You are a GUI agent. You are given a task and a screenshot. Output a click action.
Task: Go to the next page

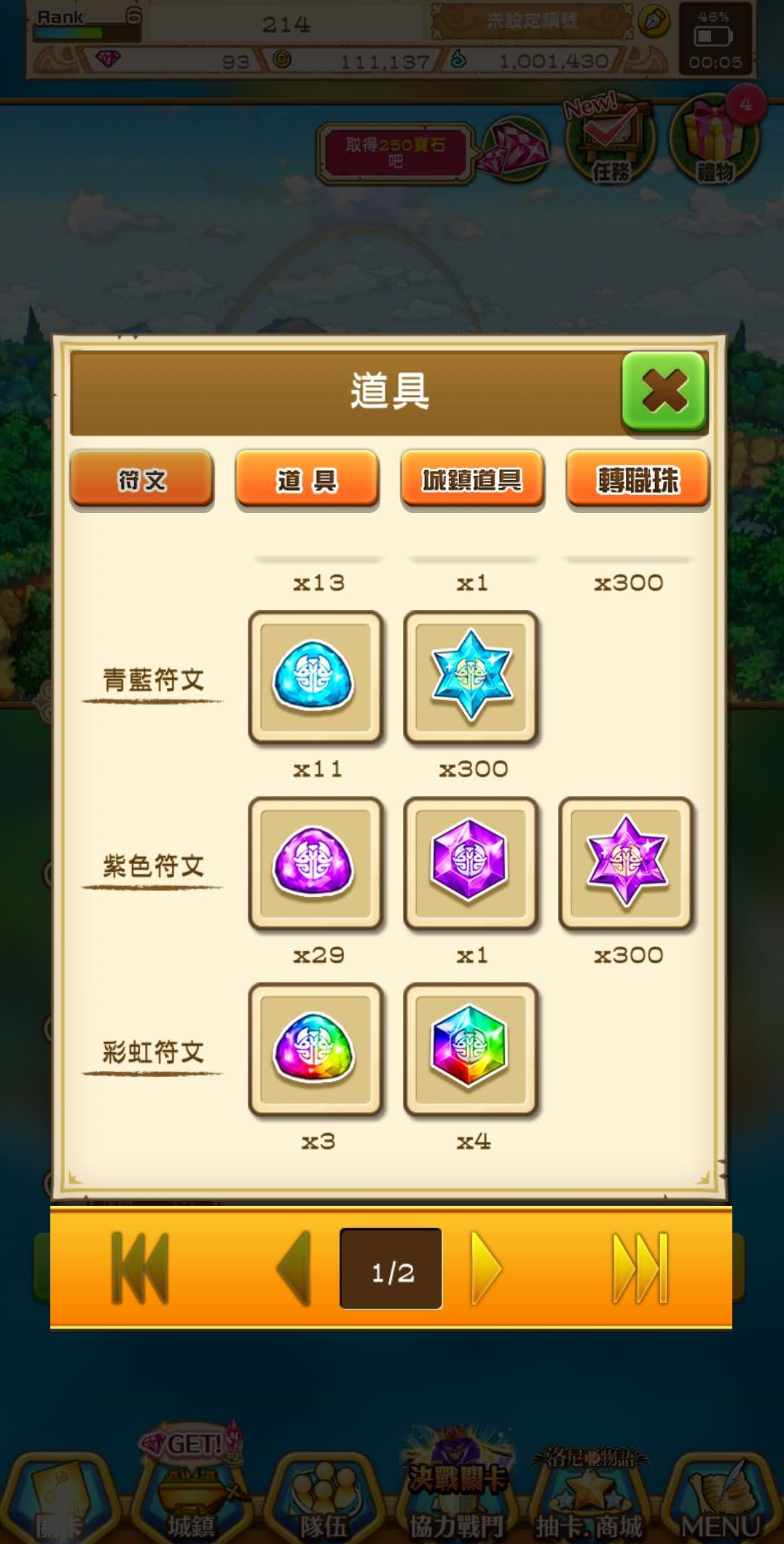click(486, 1269)
